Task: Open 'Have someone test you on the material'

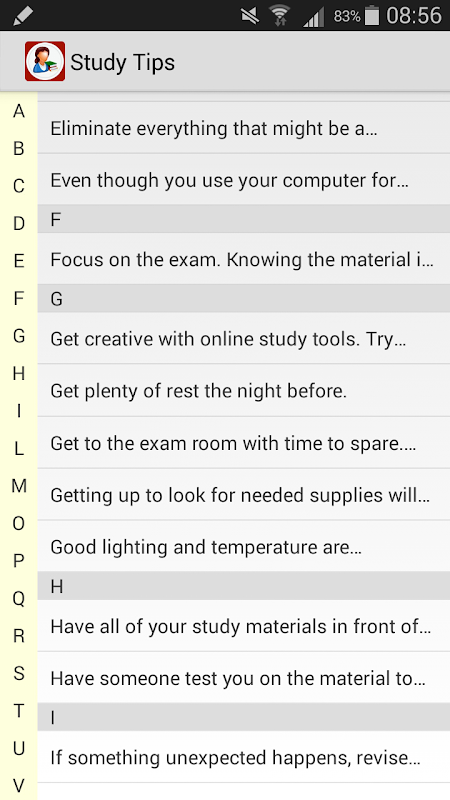Action: (243, 678)
